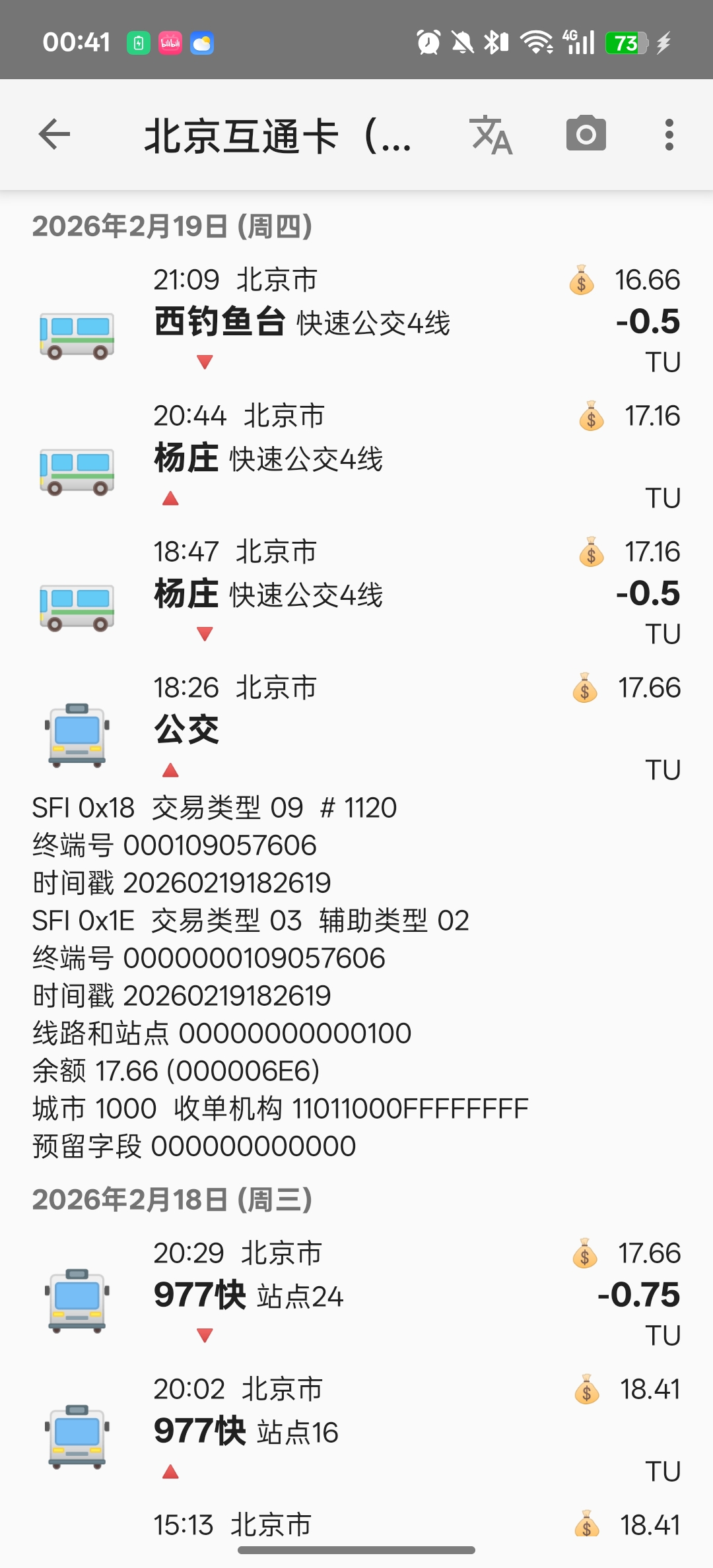The width and height of the screenshot is (713, 1568).
Task: Open the three-dot overflow menu
Action: tap(669, 135)
